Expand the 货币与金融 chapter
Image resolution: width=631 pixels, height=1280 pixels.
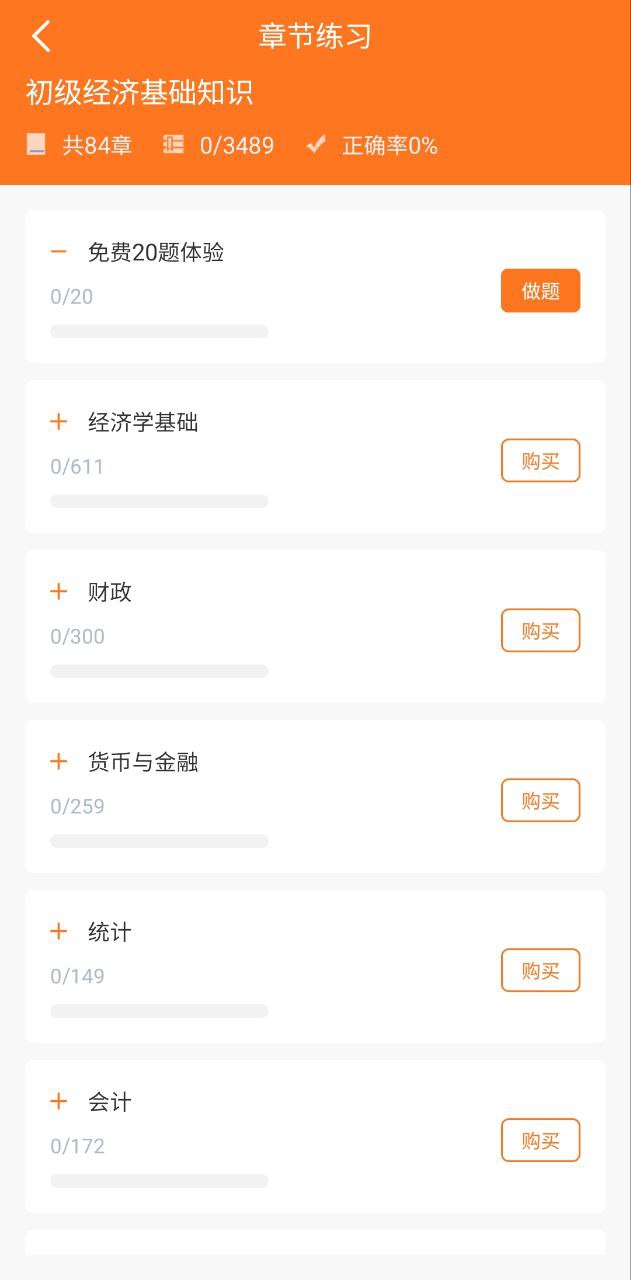click(x=59, y=762)
